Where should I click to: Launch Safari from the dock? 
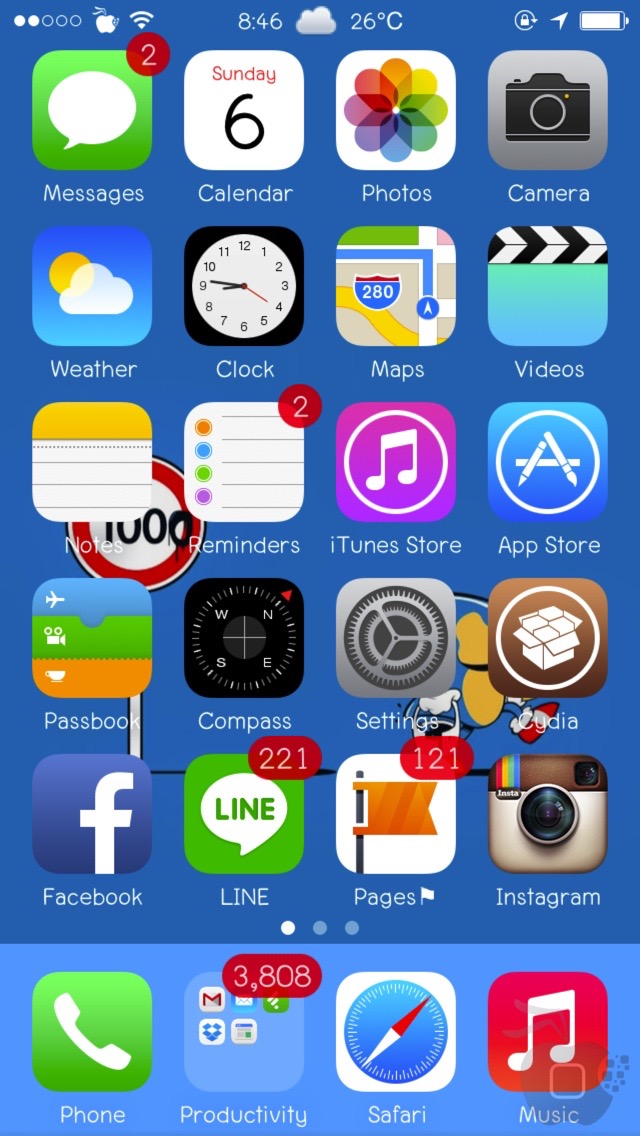click(x=396, y=1033)
